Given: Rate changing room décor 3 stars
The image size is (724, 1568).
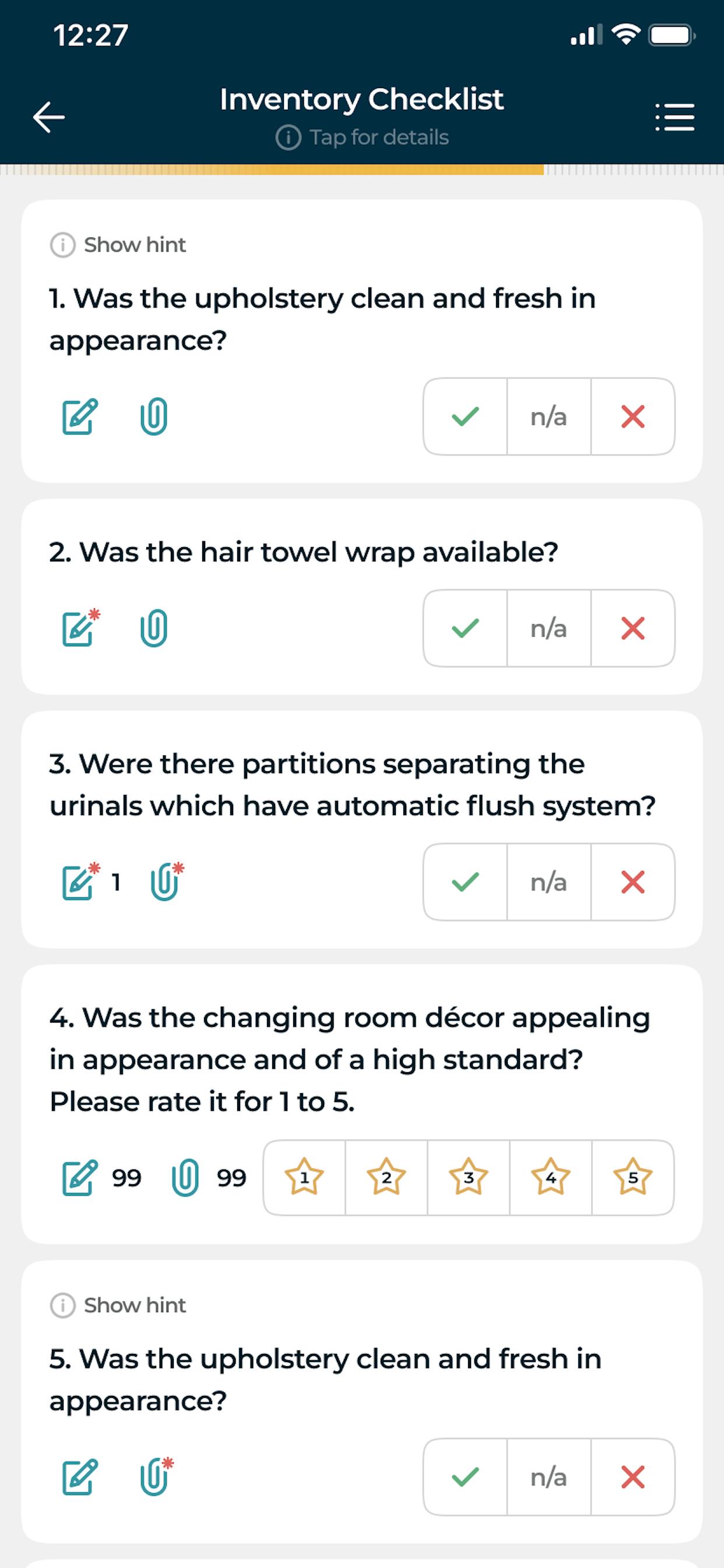Looking at the screenshot, I should (469, 1177).
